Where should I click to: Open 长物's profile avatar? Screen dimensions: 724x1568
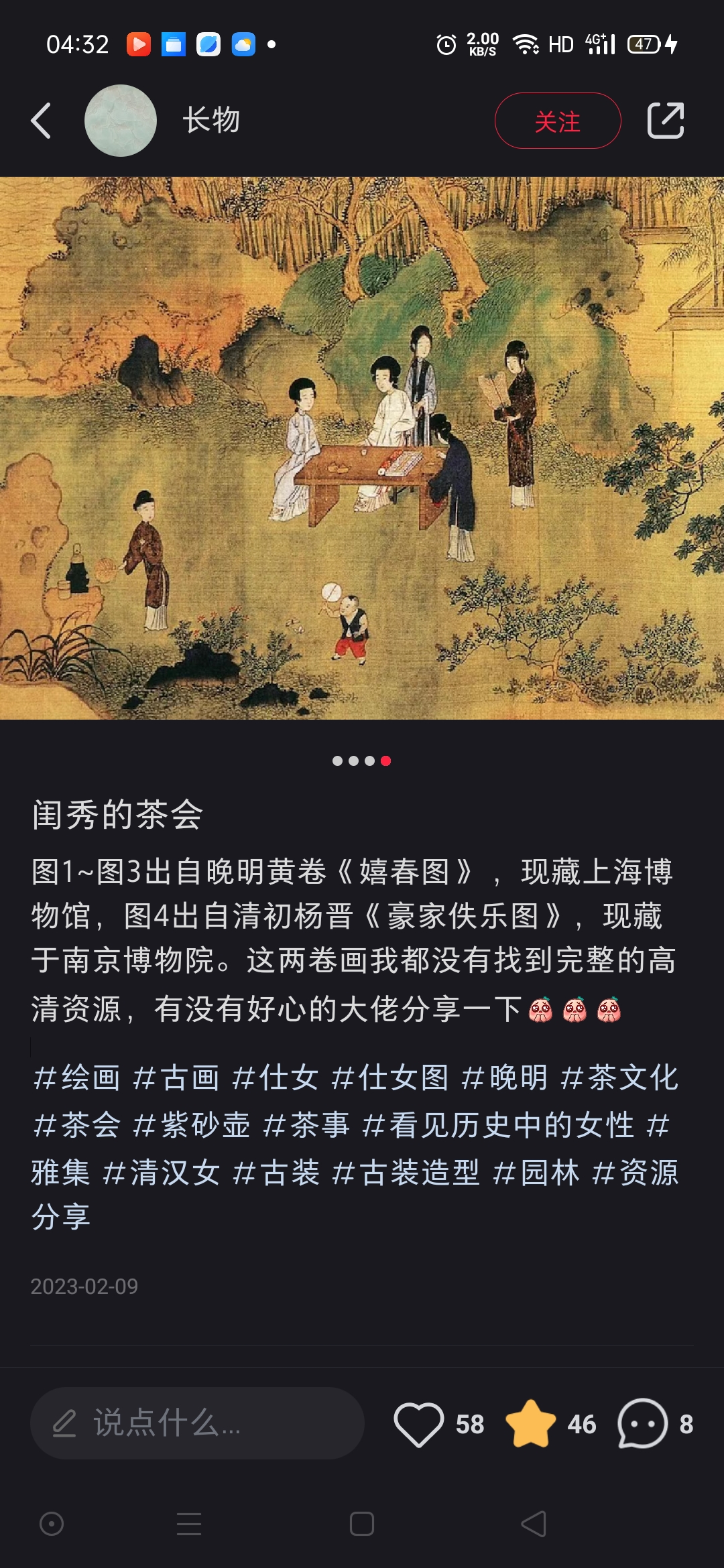(121, 121)
